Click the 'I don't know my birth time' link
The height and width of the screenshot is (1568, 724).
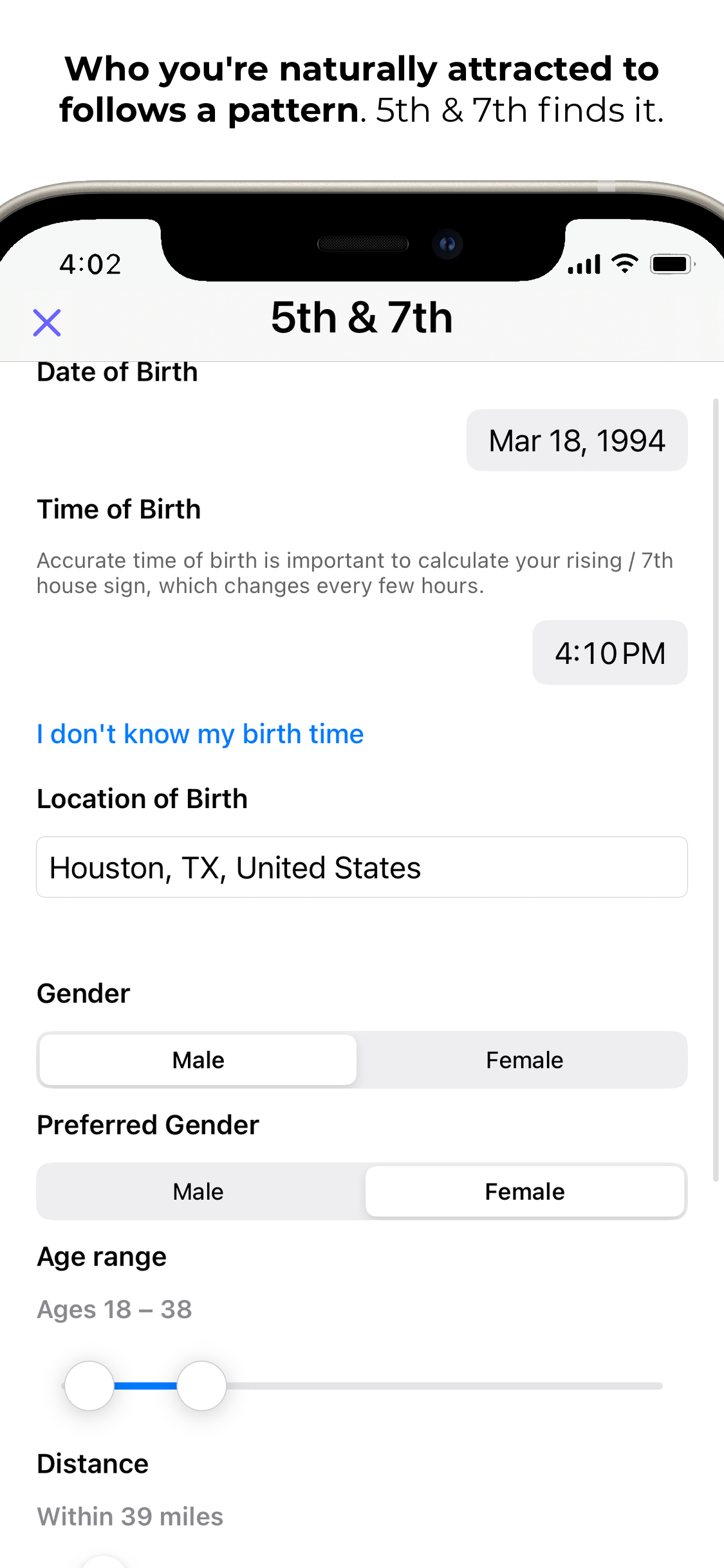(200, 734)
